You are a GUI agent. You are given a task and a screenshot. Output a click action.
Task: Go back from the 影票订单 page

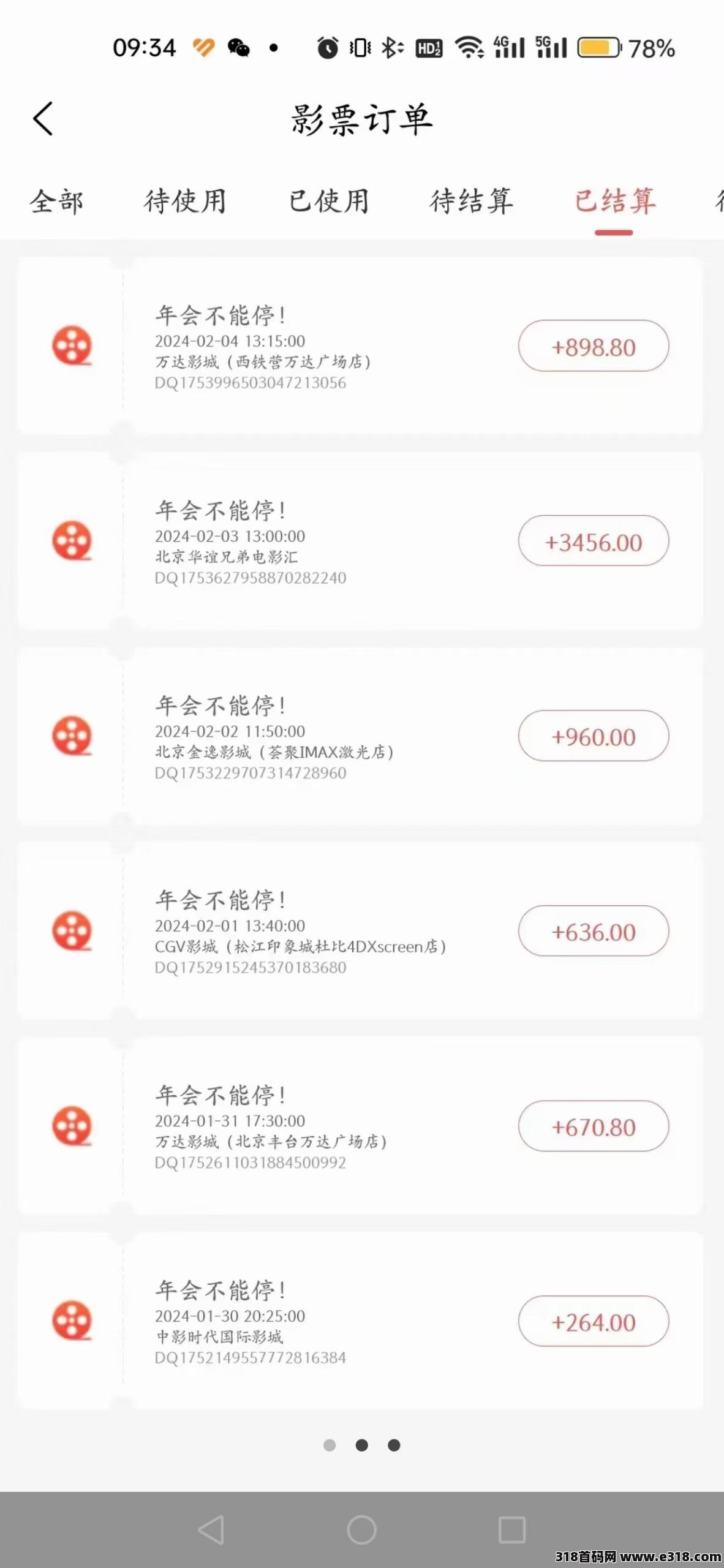43,119
